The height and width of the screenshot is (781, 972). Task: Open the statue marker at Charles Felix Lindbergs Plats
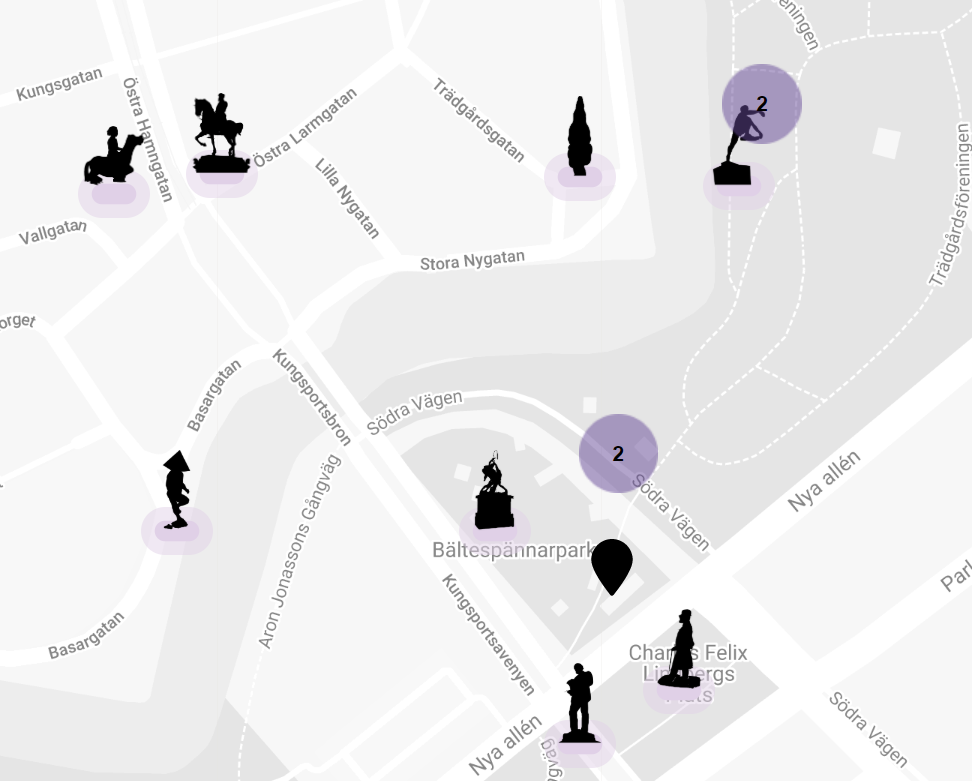[681, 650]
